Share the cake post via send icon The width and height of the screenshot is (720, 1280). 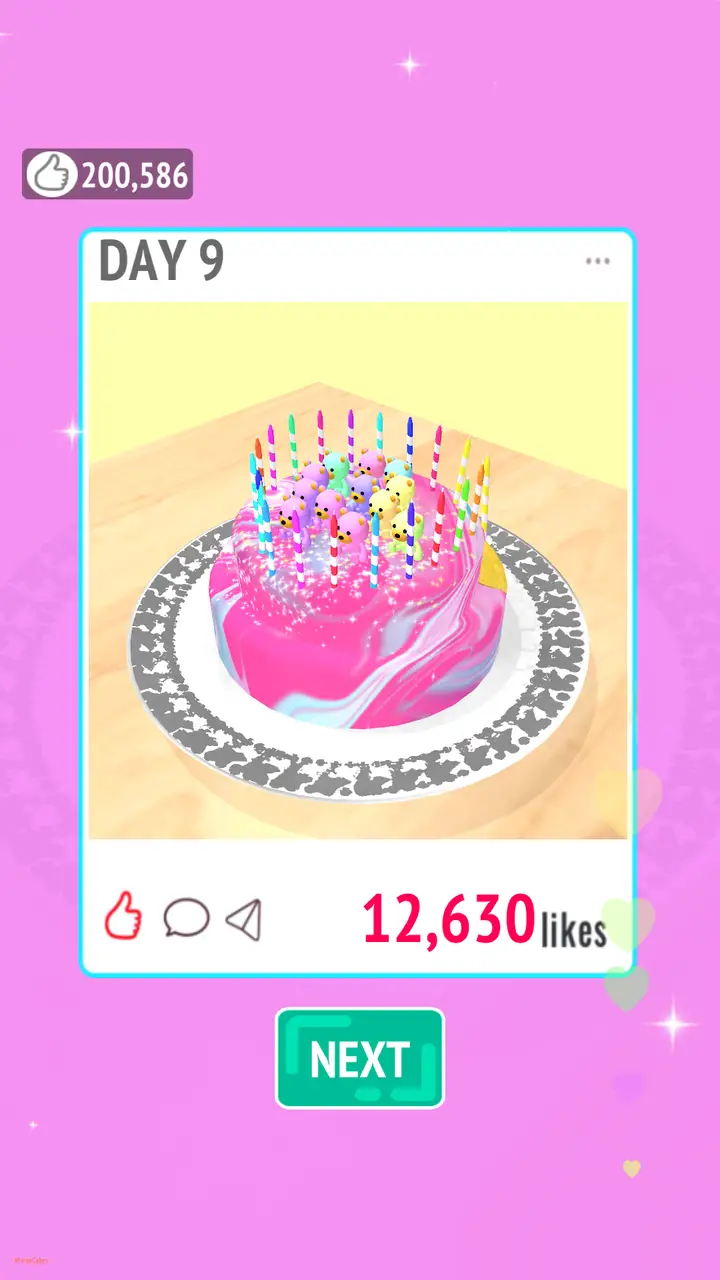point(244,919)
